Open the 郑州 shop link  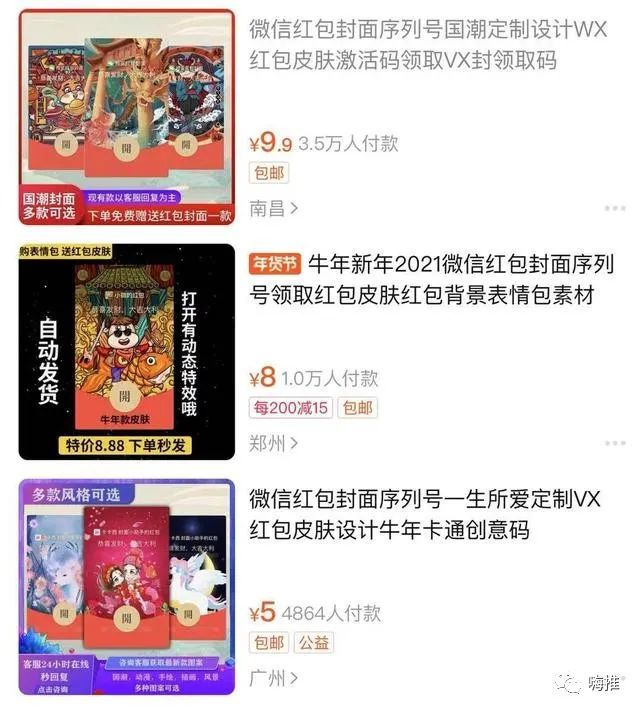click(273, 443)
